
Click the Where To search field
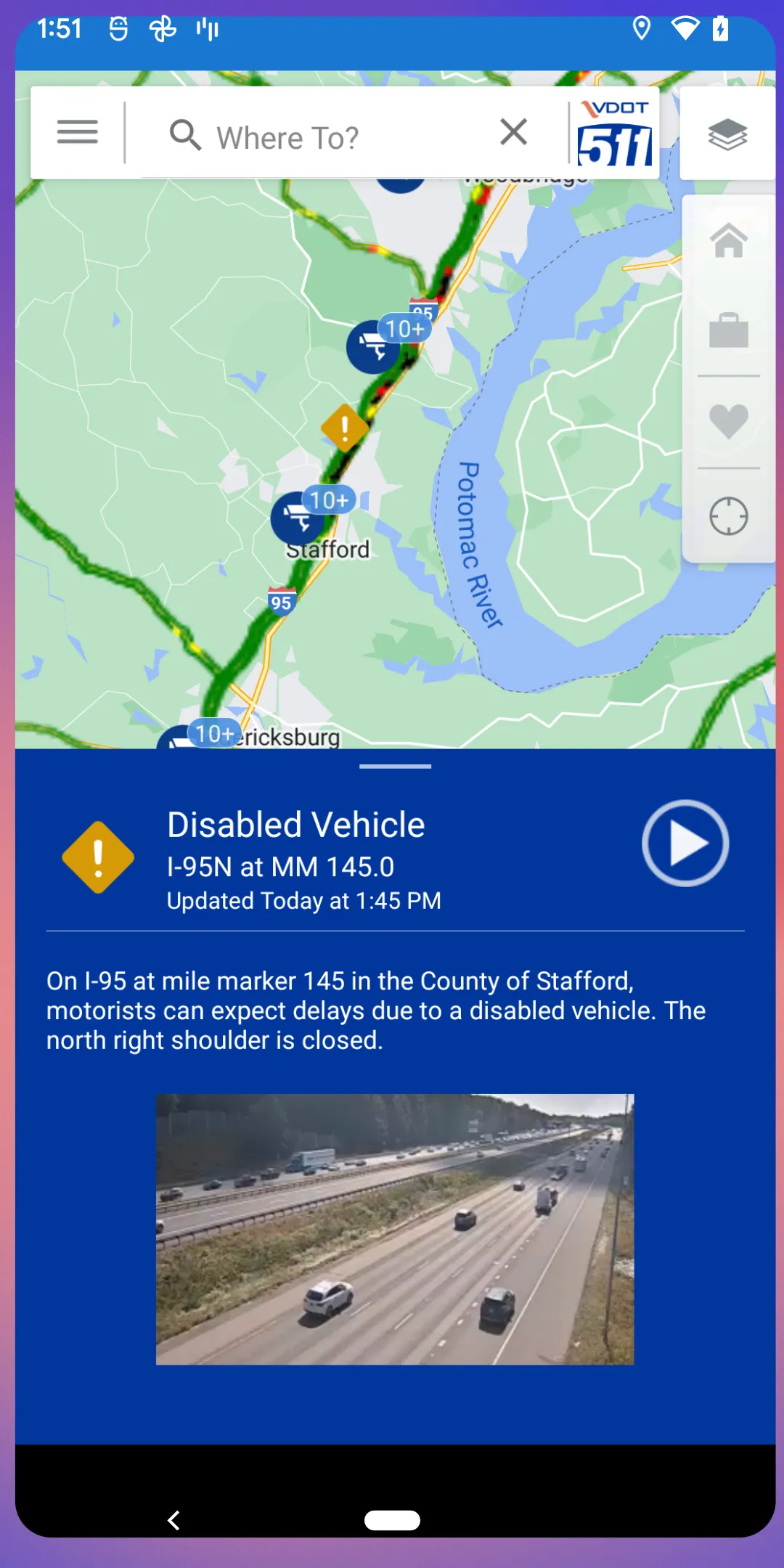tap(327, 136)
